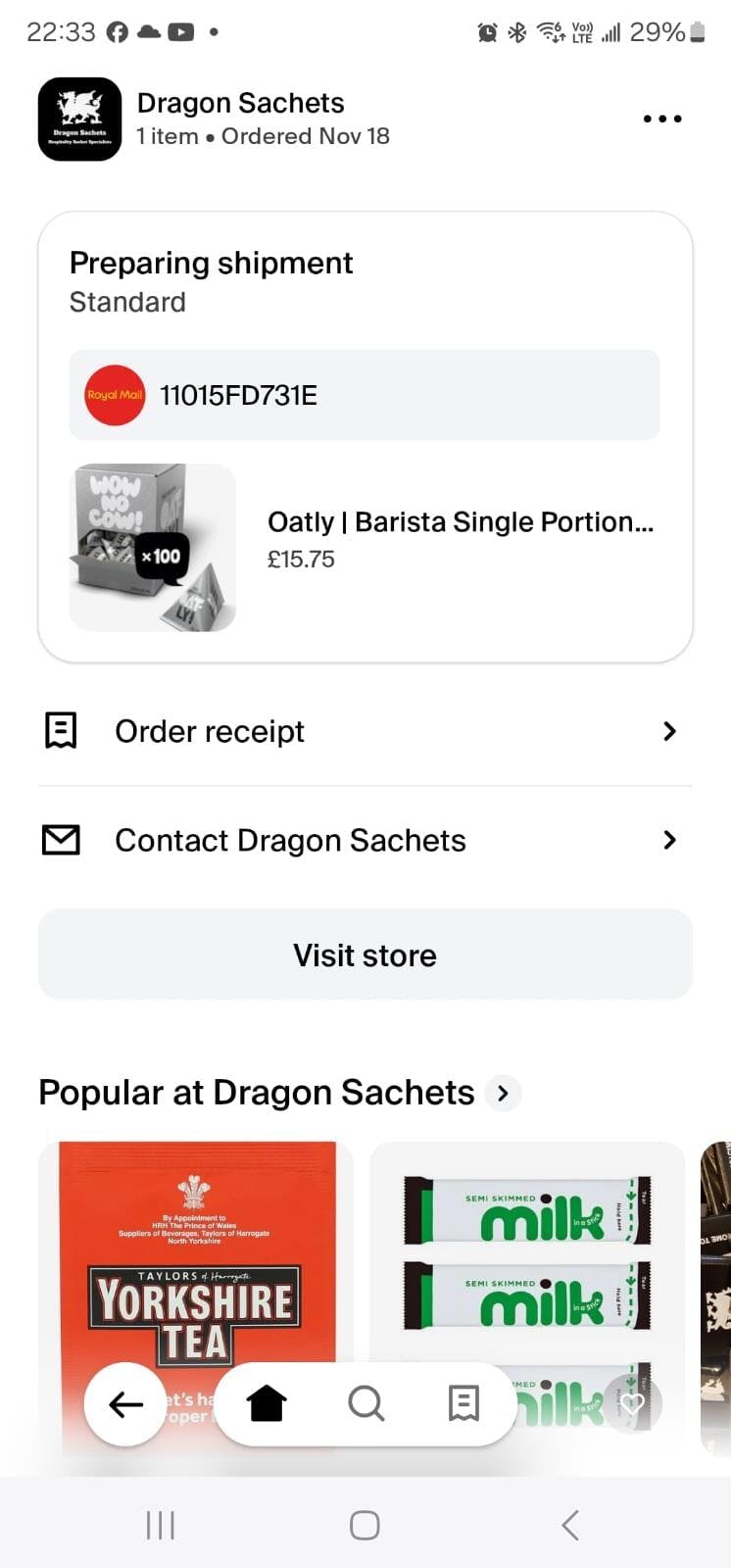The width and height of the screenshot is (731, 1568).
Task: Favorite the semi skimmed milk product
Action: 633,1404
